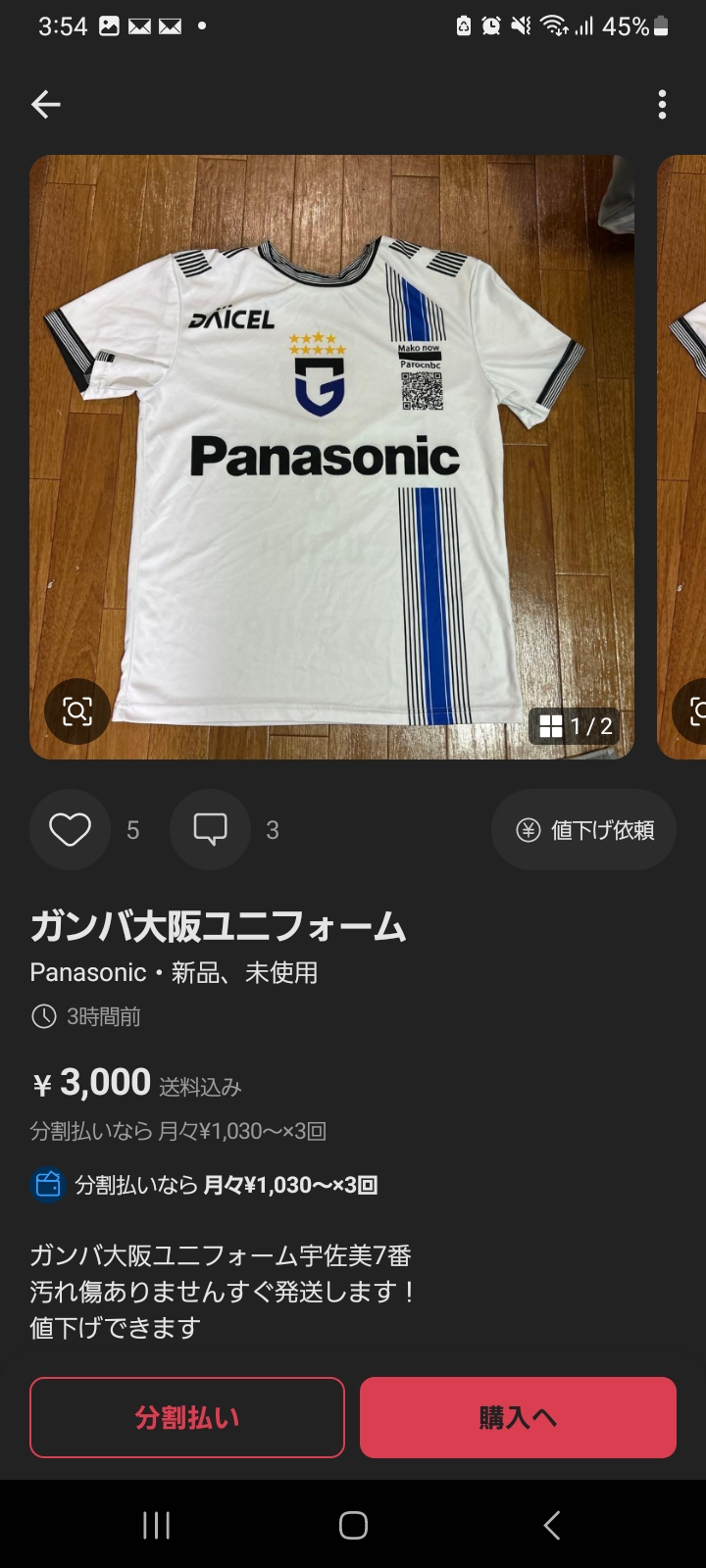706x1568 pixels.
Task: Request a price reduction (値下げ依頼)
Action: tap(584, 830)
